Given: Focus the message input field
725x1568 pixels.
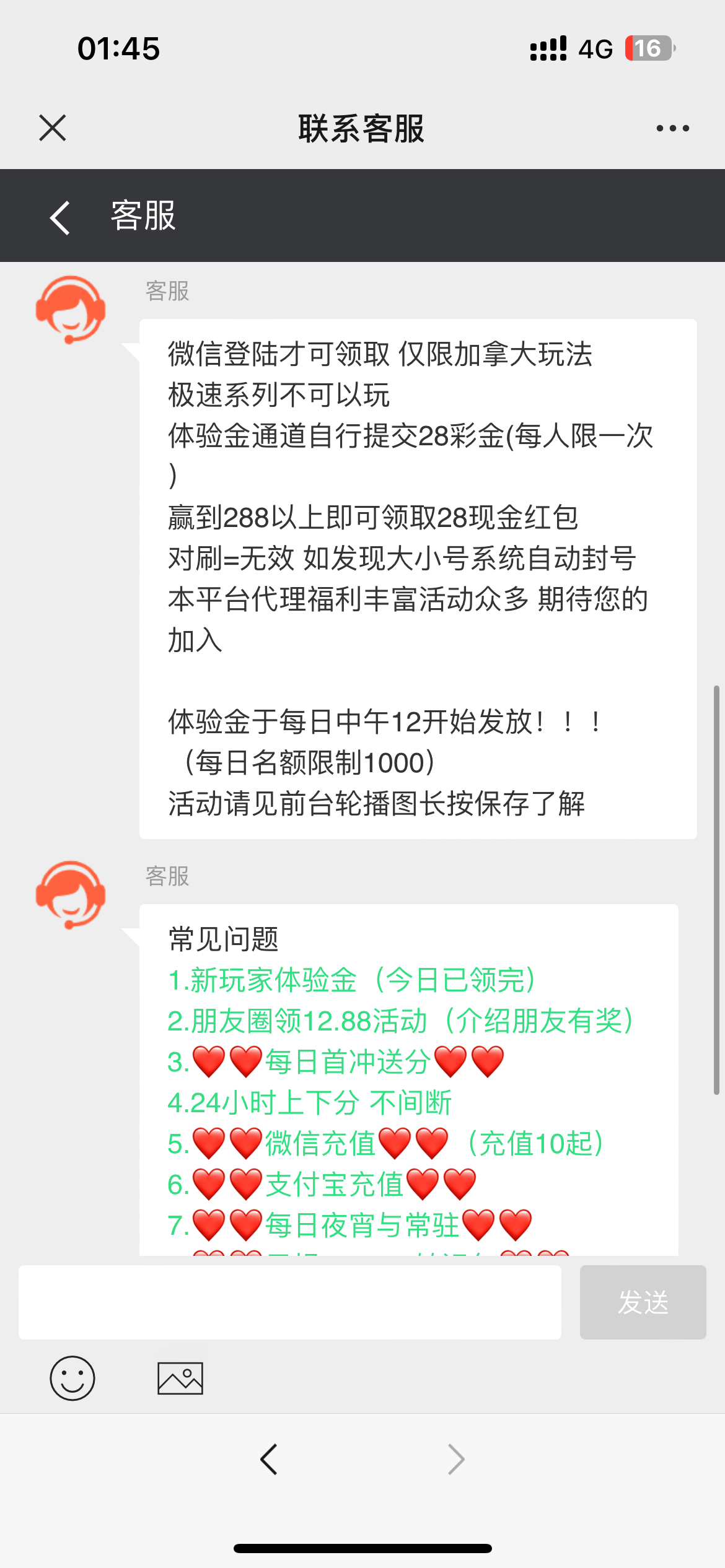Looking at the screenshot, I should pyautogui.click(x=289, y=1302).
